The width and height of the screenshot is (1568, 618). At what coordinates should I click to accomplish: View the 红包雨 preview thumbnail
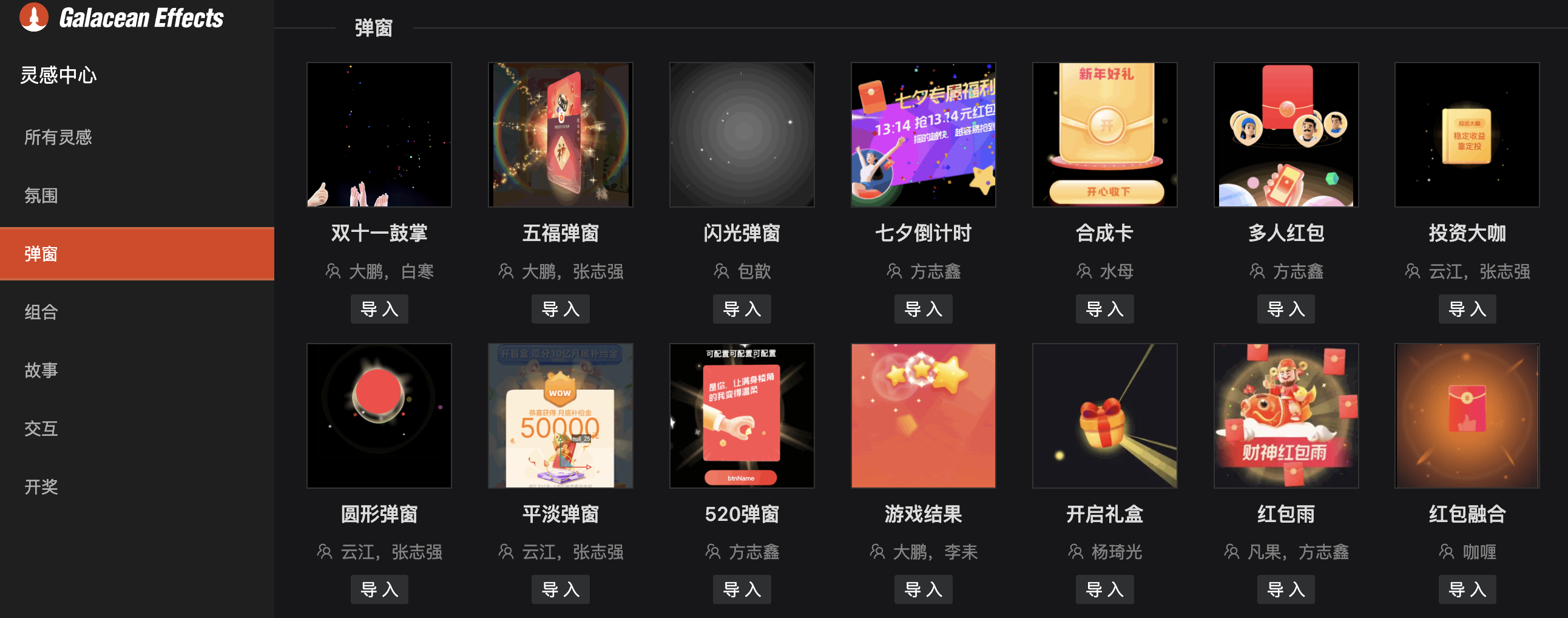point(1286,416)
